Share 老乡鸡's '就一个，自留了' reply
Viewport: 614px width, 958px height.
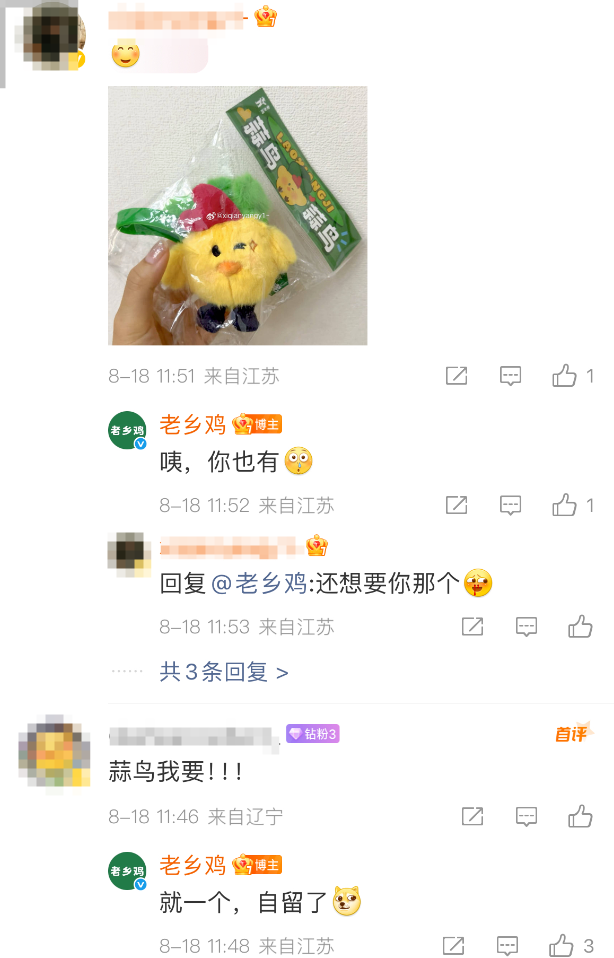(x=453, y=945)
